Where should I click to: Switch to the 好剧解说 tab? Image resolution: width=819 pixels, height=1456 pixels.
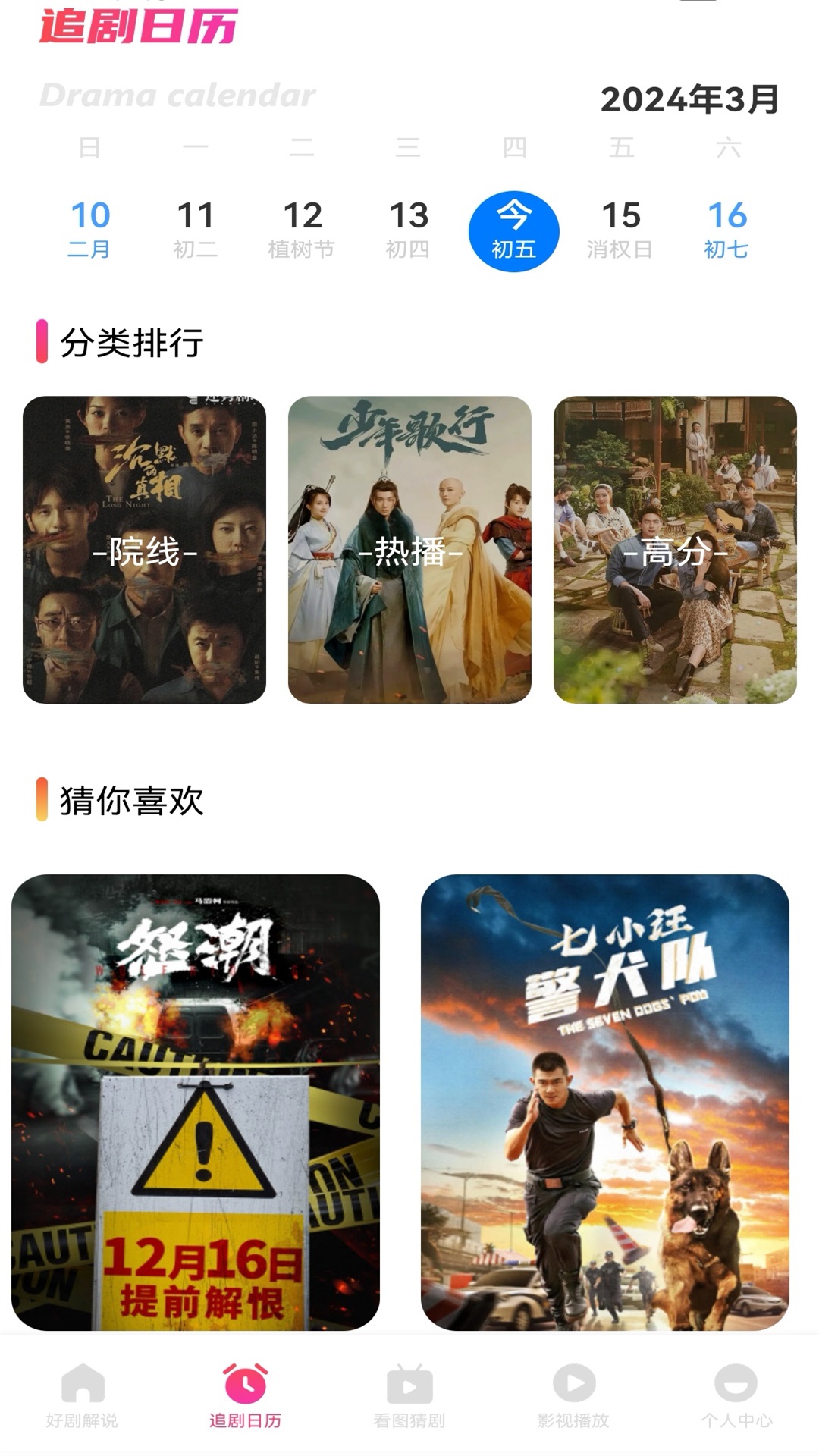click(82, 1395)
